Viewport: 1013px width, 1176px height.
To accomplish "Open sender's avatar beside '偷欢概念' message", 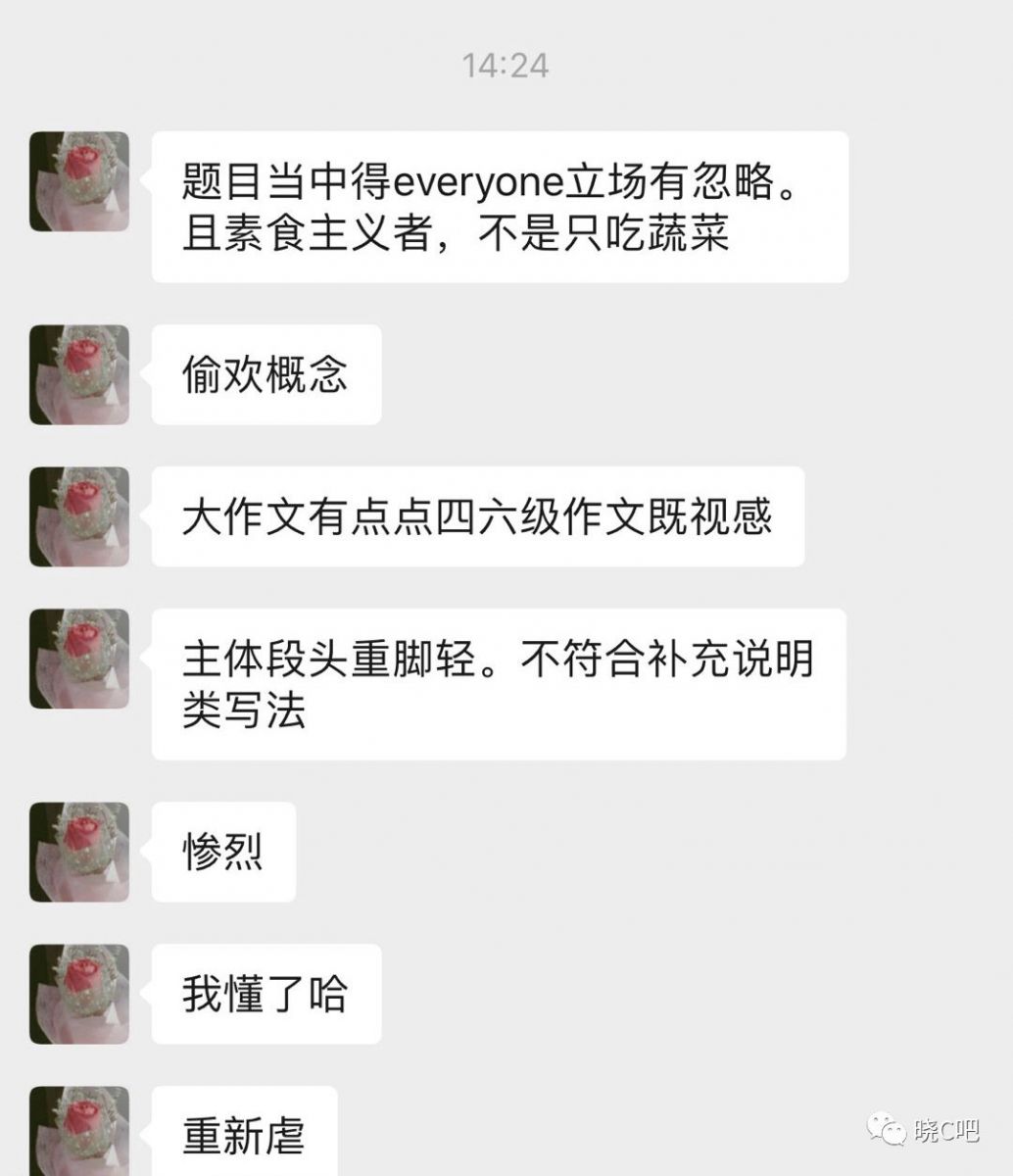I will coord(79,374).
